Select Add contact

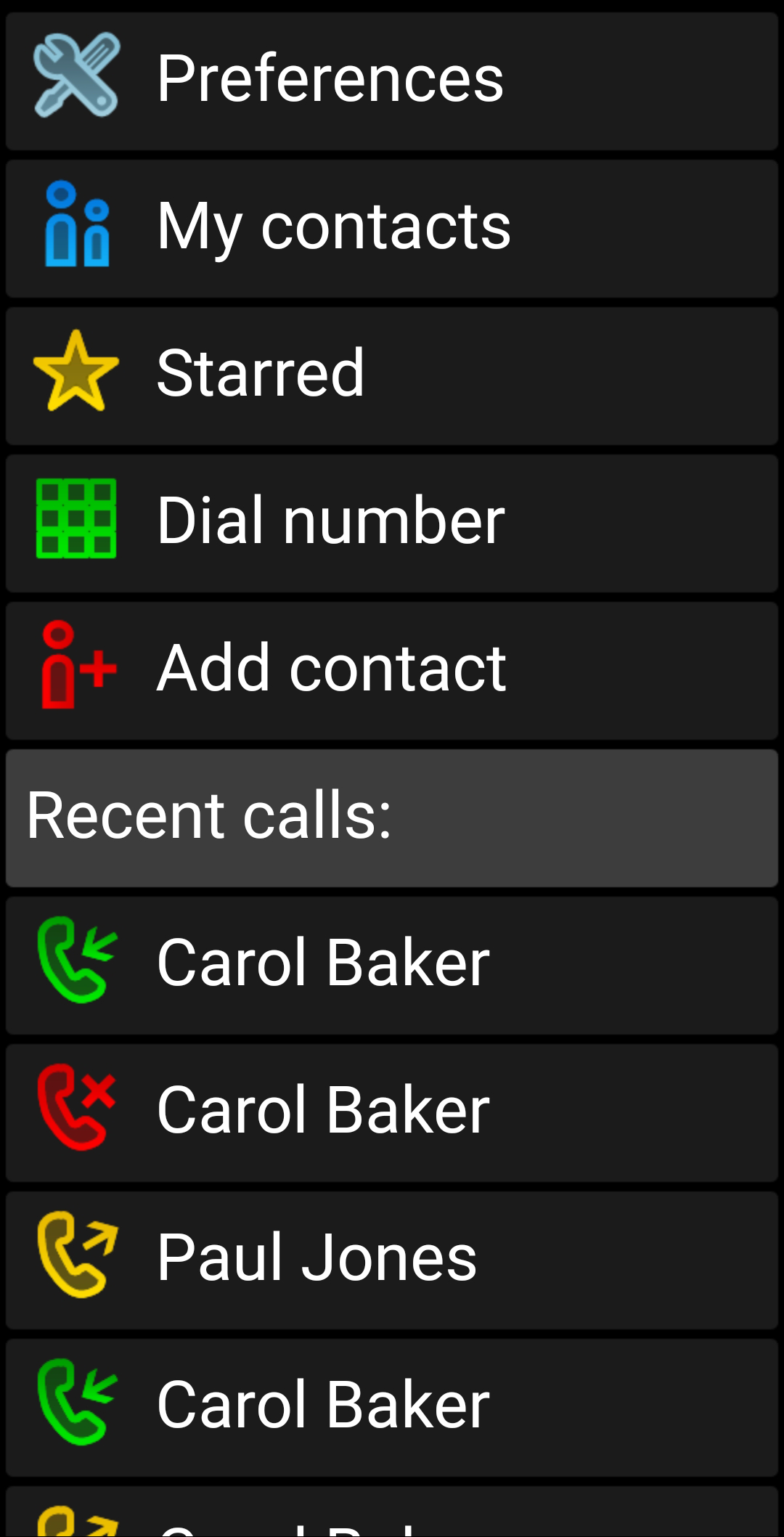(x=392, y=669)
